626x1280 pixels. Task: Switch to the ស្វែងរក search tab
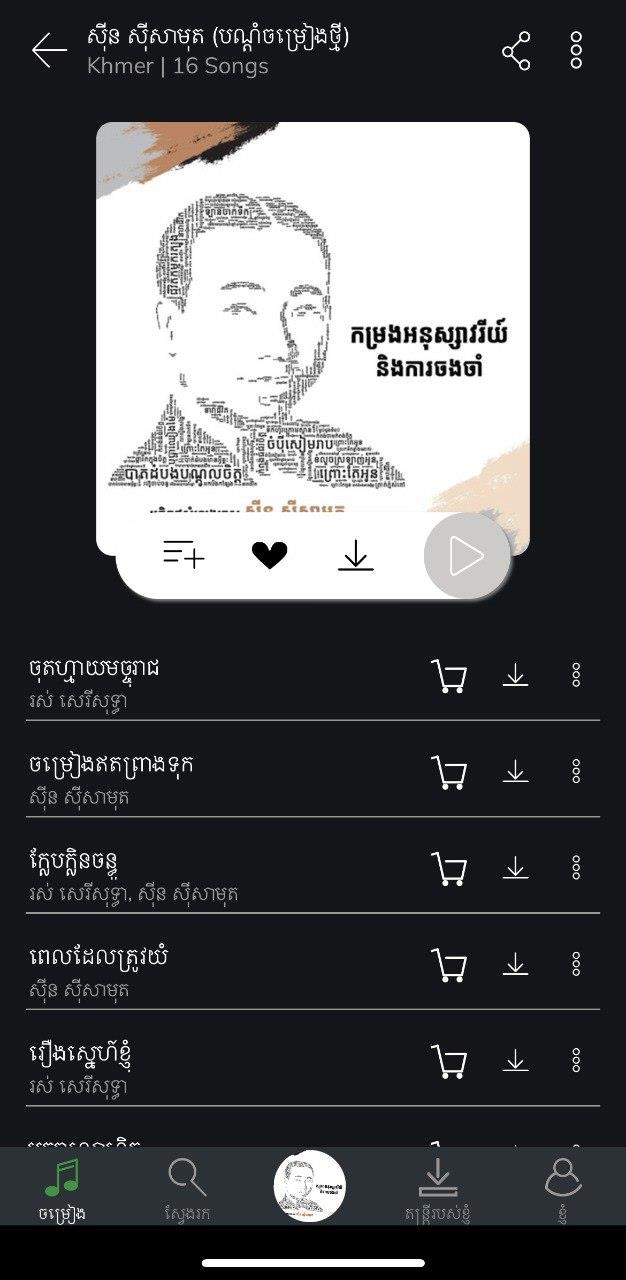pyautogui.click(x=187, y=1188)
